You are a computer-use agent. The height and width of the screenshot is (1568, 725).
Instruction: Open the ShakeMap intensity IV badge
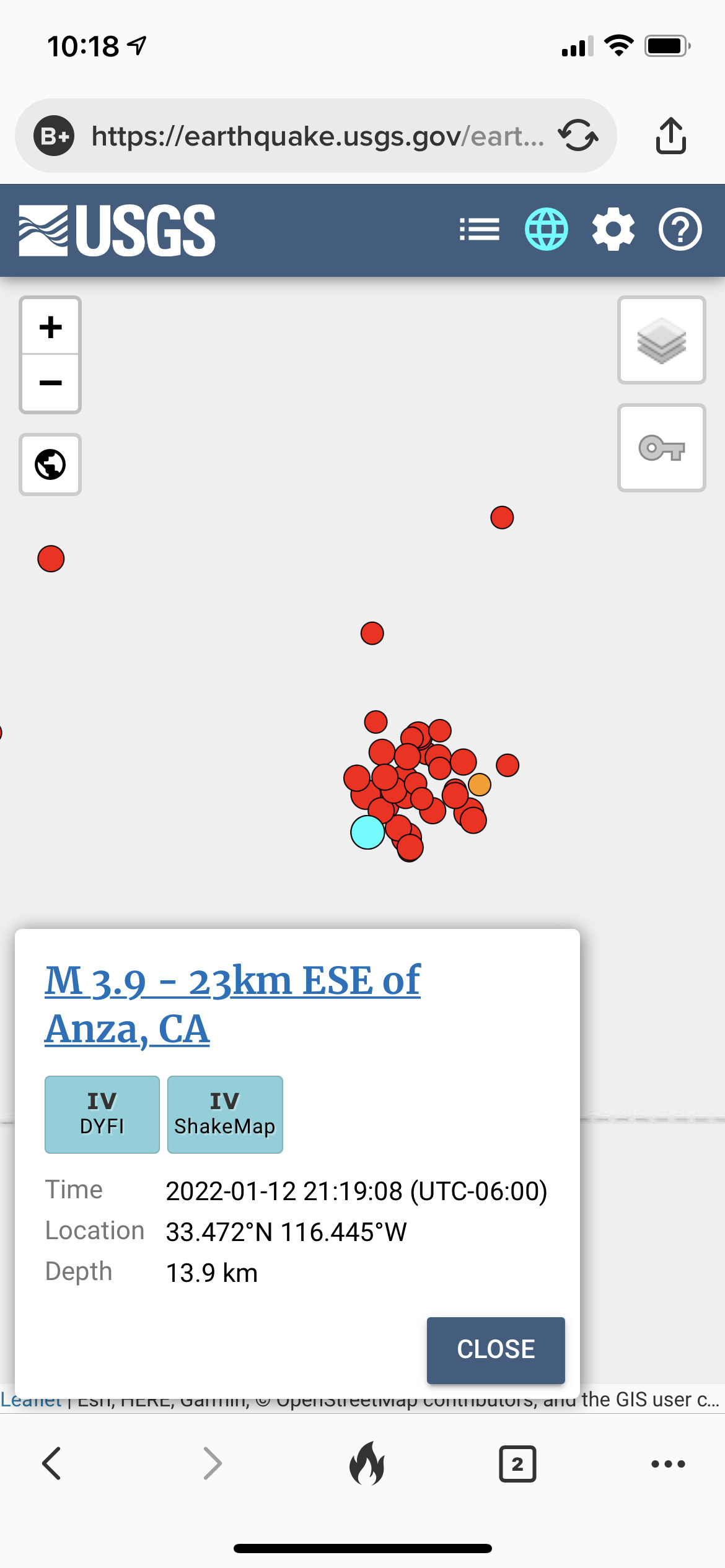point(225,1115)
